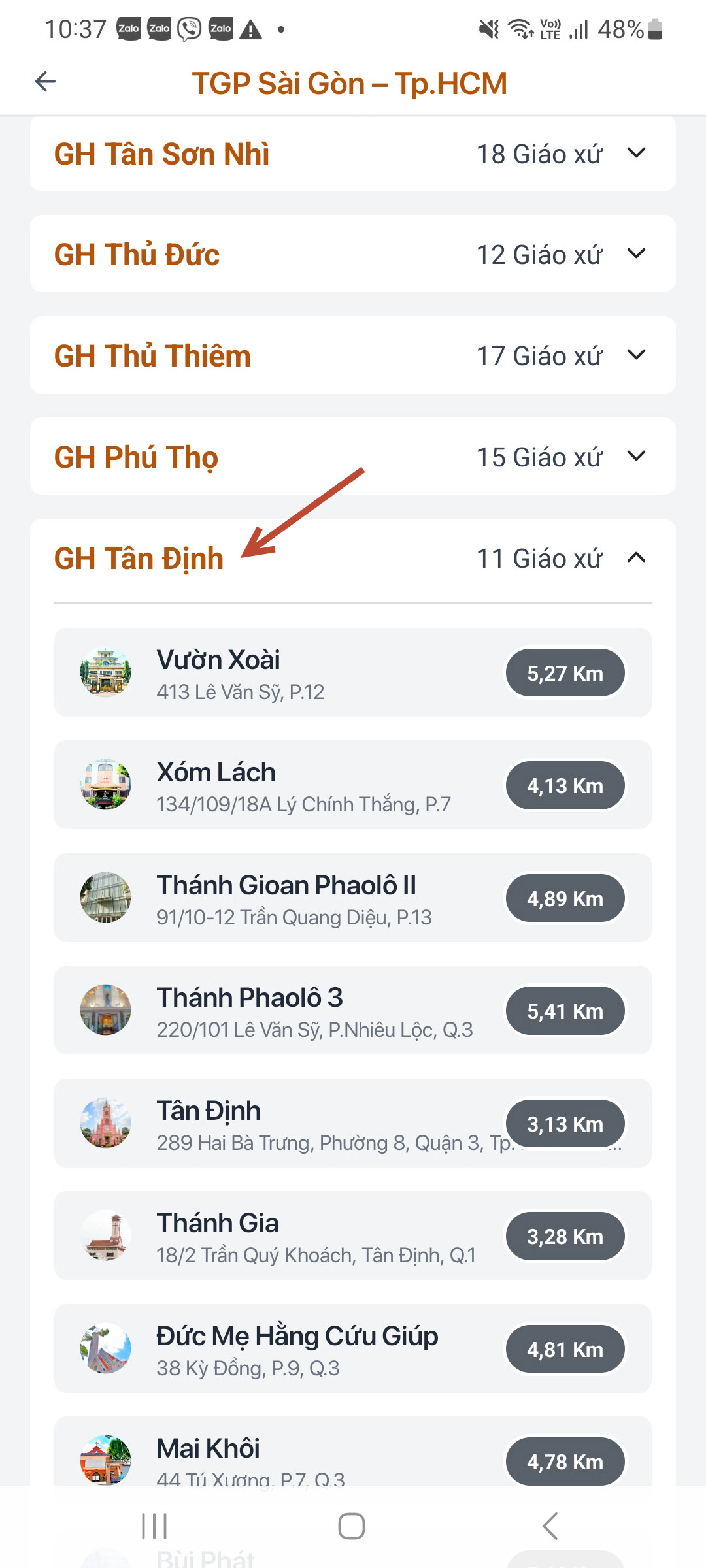This screenshot has width=706, height=1568.
Task: Tap the 4,81 Km distance badge
Action: point(565,1348)
